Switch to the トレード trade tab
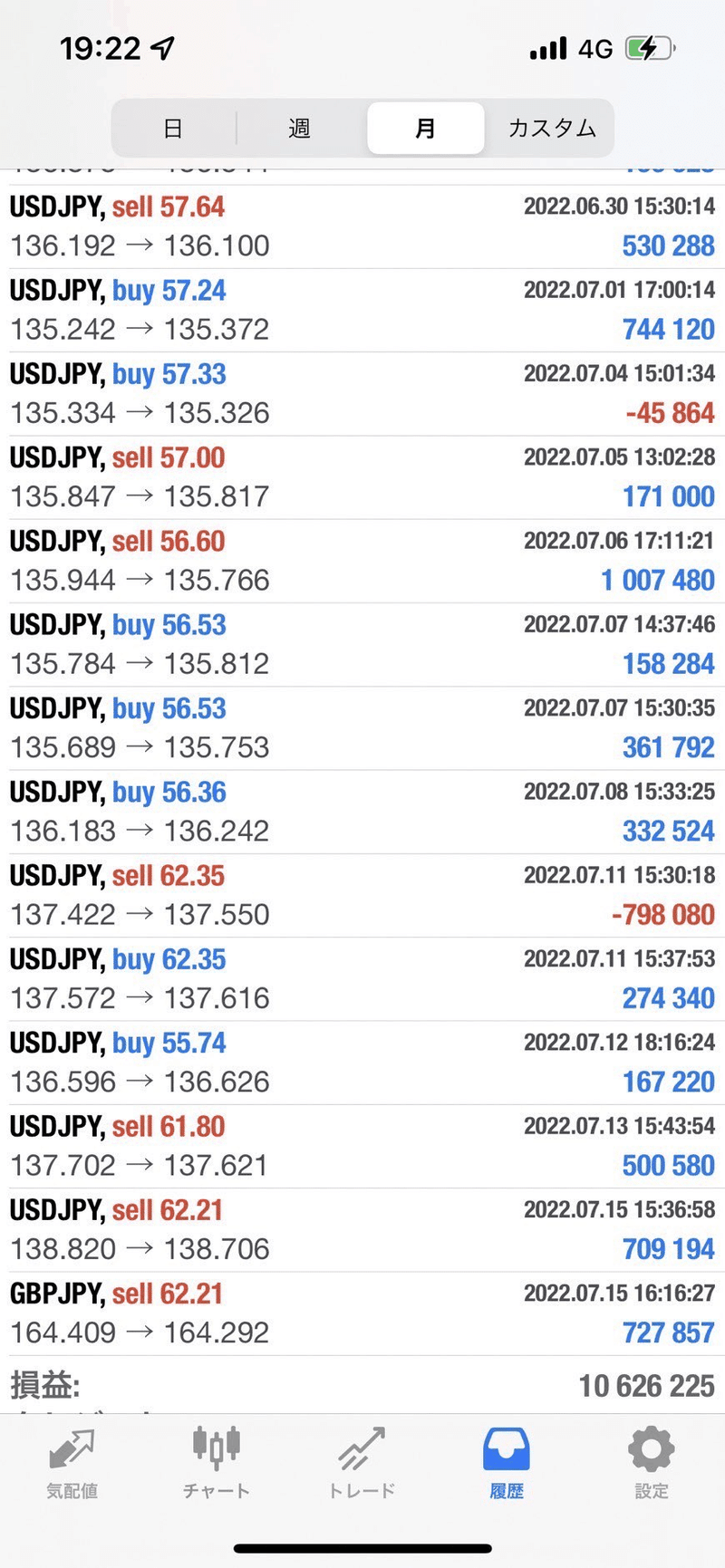The height and width of the screenshot is (1568, 725). pyautogui.click(x=362, y=1463)
